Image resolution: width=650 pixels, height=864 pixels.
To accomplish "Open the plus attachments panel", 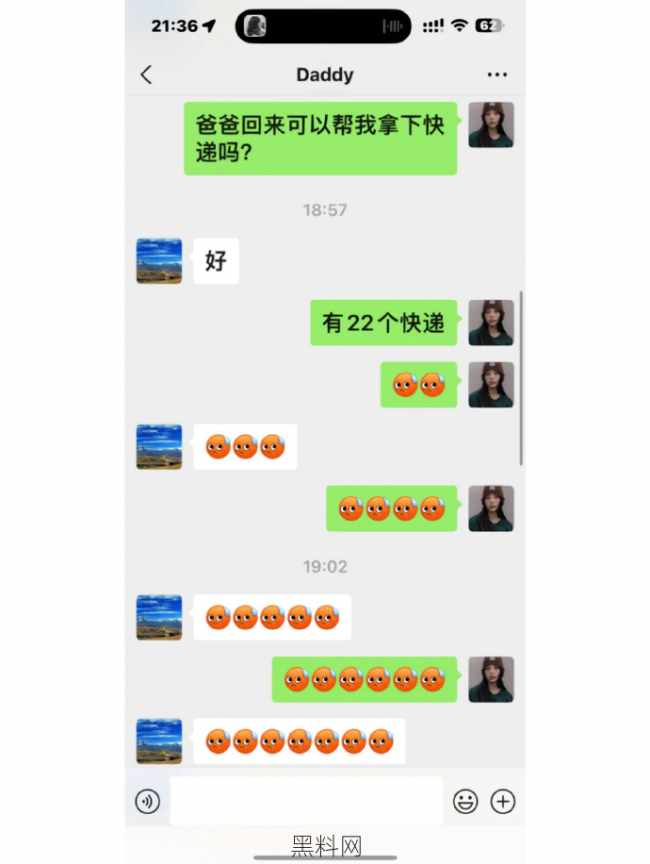I will coord(503,801).
